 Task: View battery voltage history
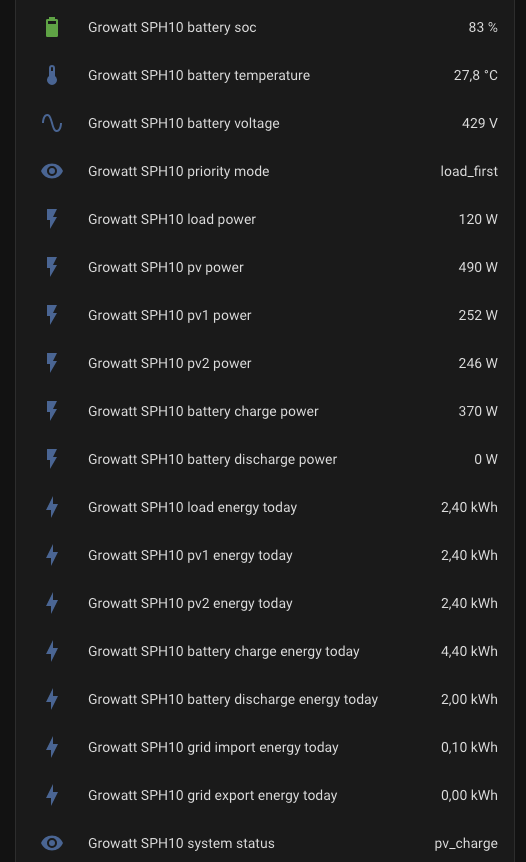click(269, 123)
